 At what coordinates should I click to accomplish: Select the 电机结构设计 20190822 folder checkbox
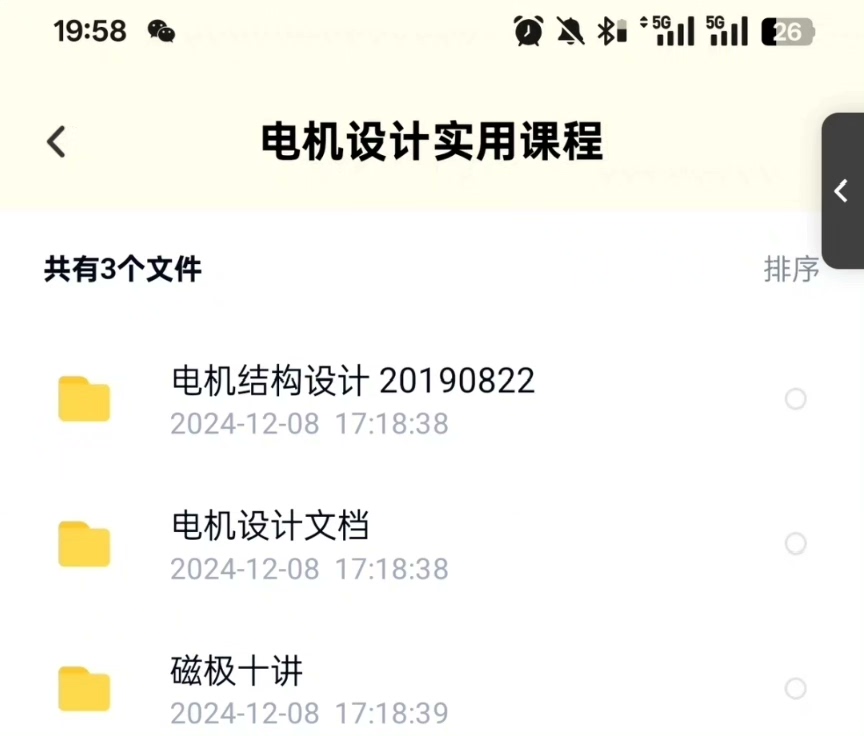pos(795,400)
